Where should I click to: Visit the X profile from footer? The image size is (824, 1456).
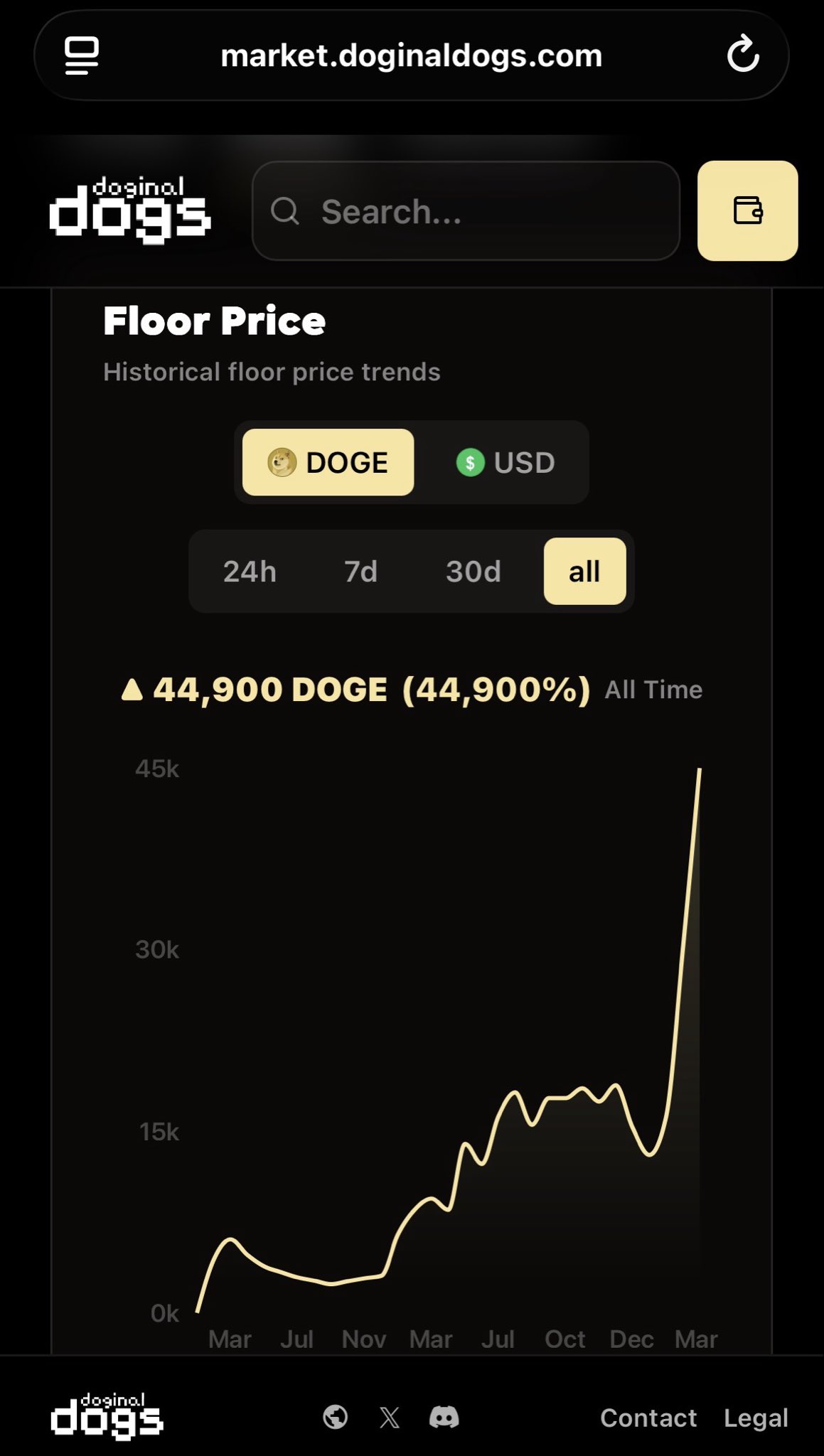[390, 1418]
